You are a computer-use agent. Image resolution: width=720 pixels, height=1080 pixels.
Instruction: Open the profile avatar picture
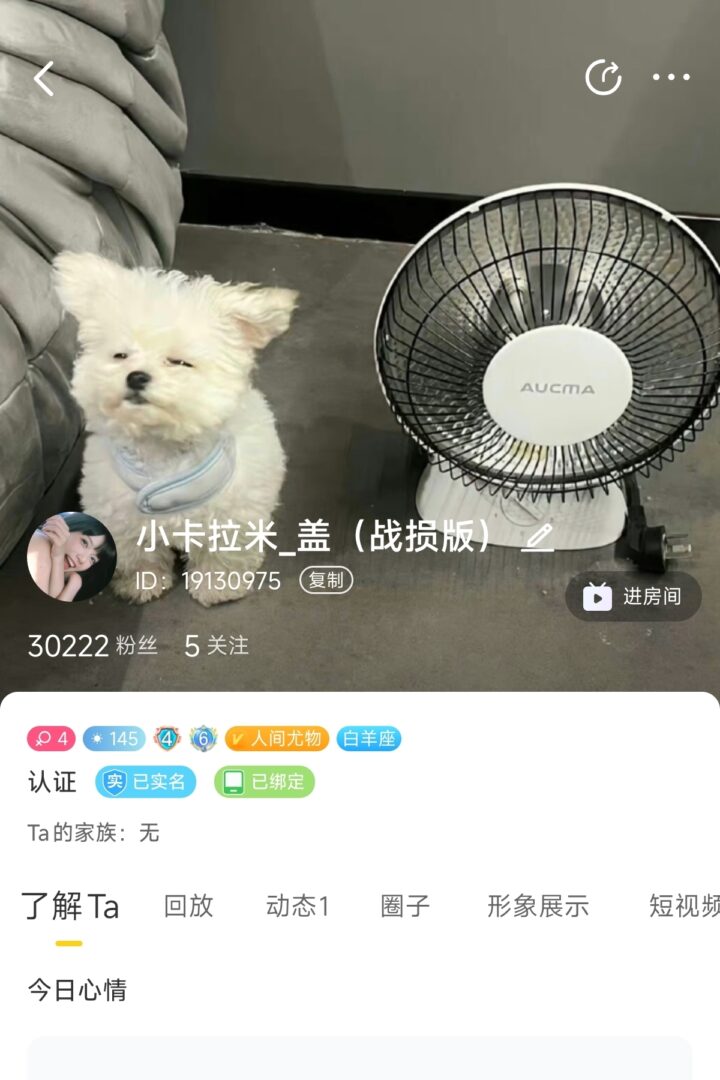click(x=71, y=557)
